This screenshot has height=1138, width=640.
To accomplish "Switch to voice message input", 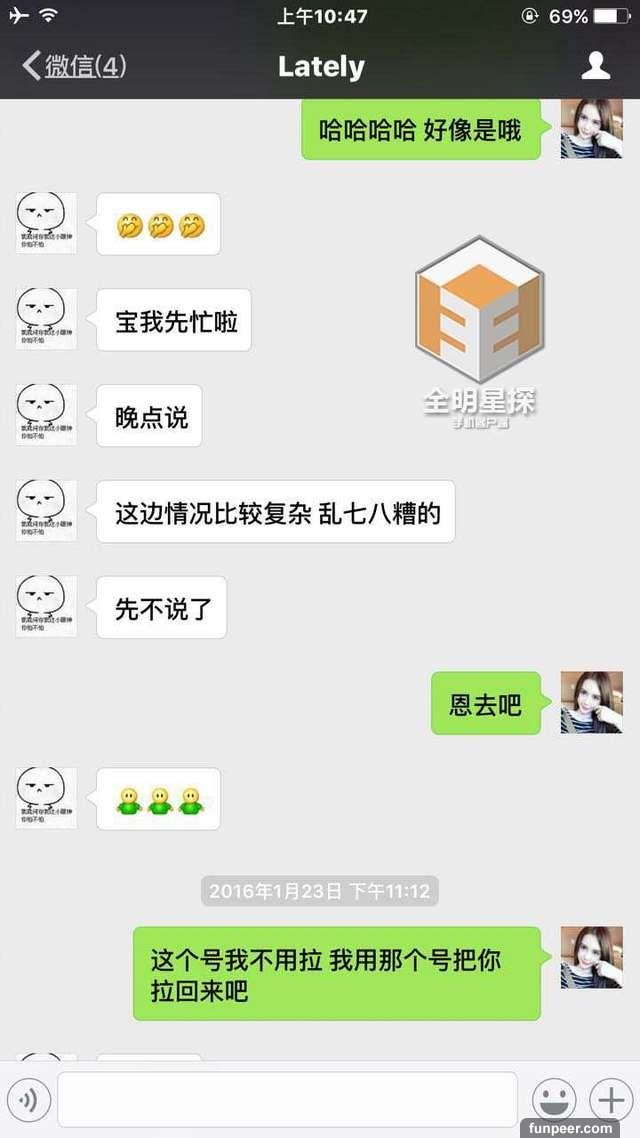I will pos(29,1101).
